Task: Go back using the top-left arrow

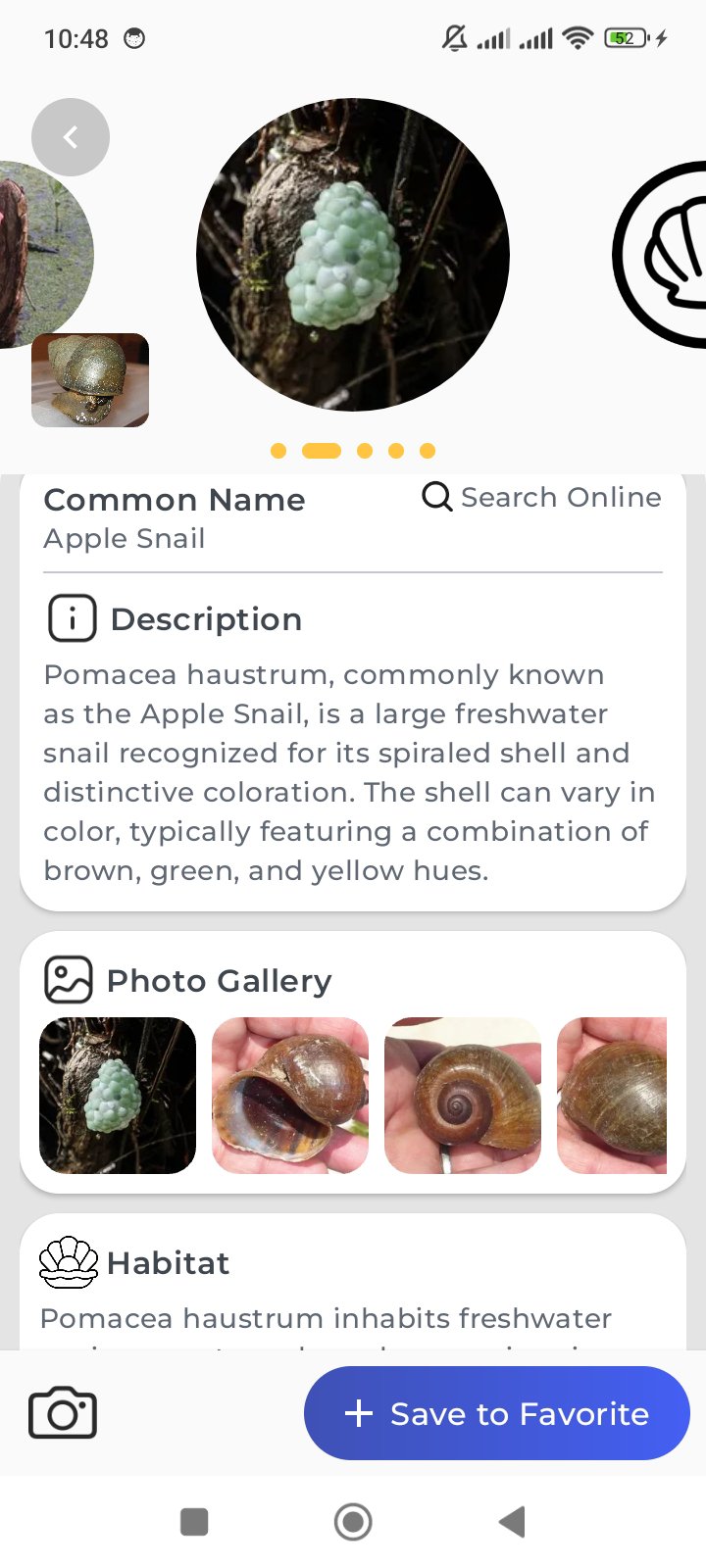Action: pyautogui.click(x=71, y=137)
